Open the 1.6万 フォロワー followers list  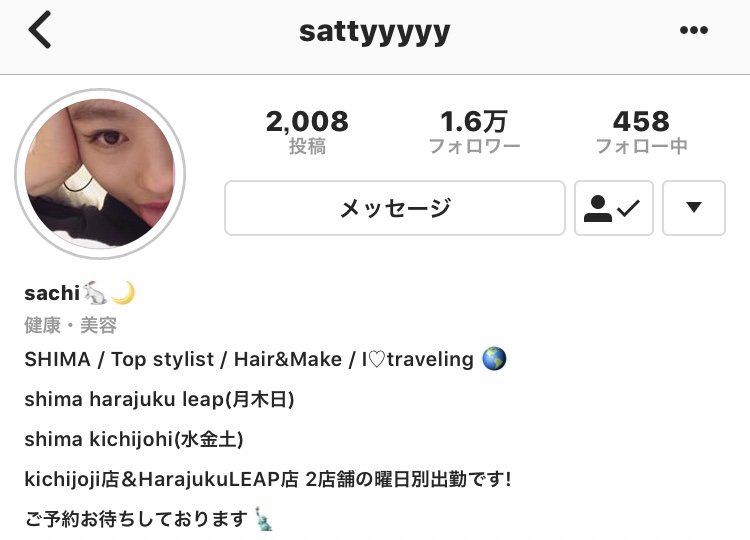(474, 133)
